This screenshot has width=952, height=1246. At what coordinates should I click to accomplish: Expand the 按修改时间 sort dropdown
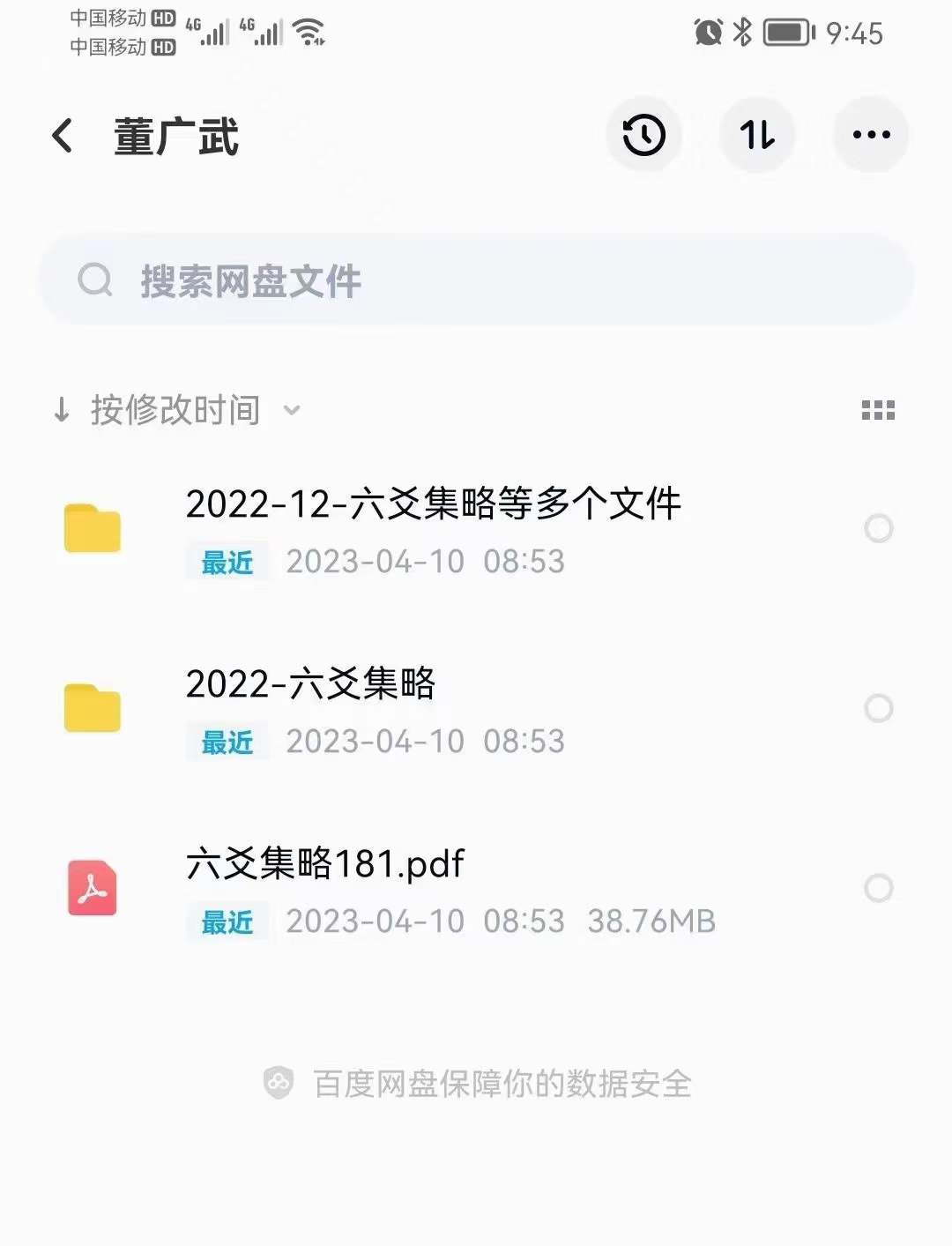click(x=291, y=410)
